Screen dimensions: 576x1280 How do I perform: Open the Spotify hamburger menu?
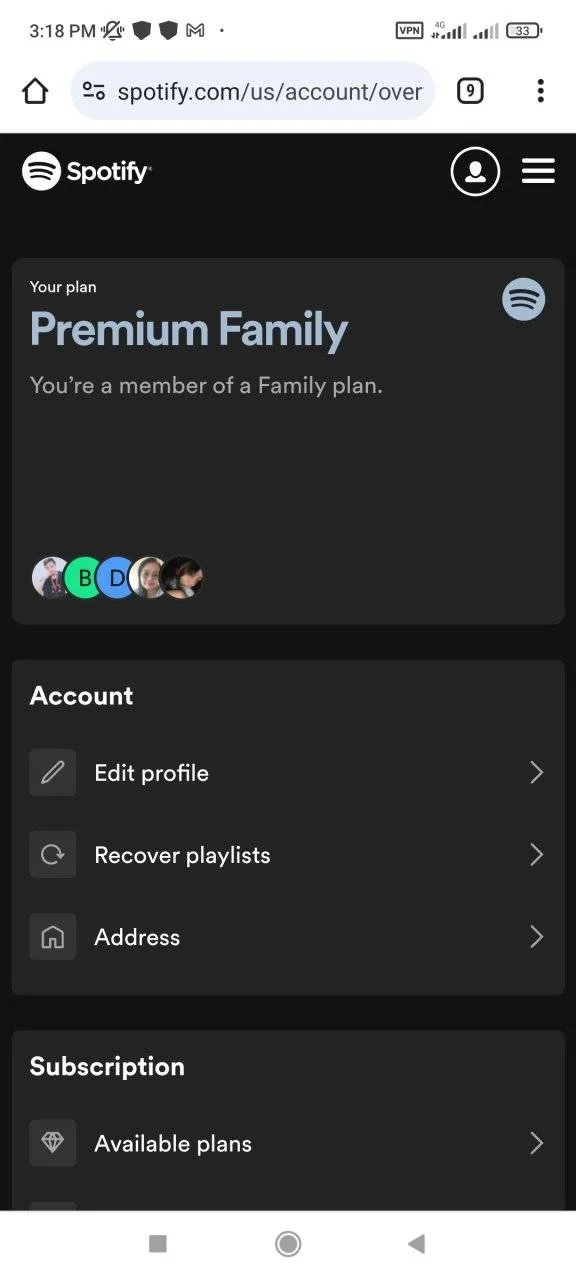(538, 171)
